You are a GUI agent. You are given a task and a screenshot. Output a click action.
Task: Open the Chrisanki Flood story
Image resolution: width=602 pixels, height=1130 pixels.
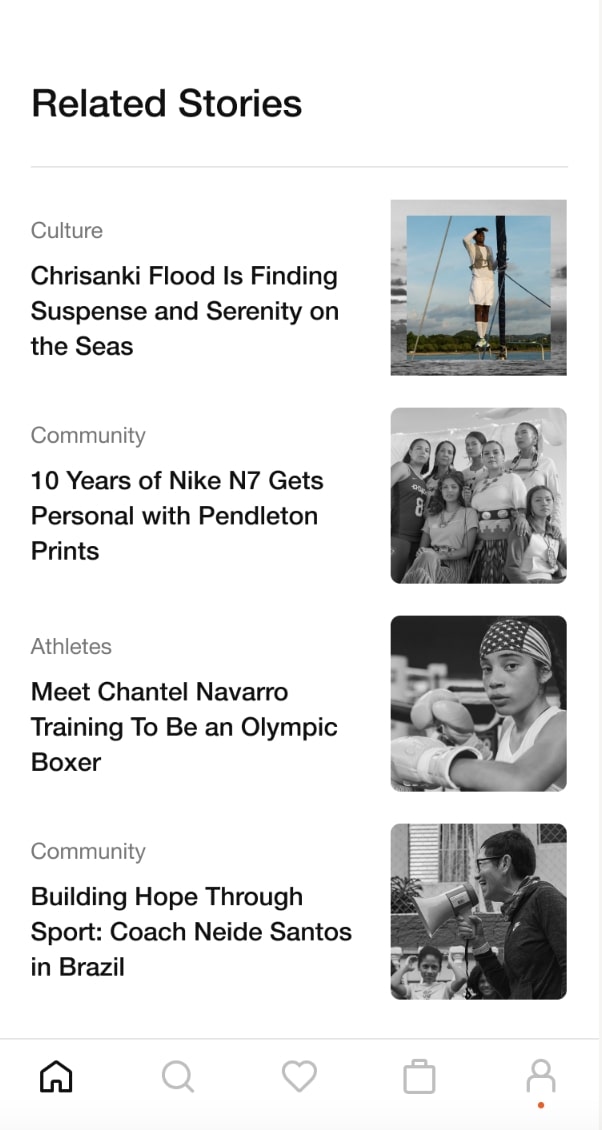coord(185,311)
